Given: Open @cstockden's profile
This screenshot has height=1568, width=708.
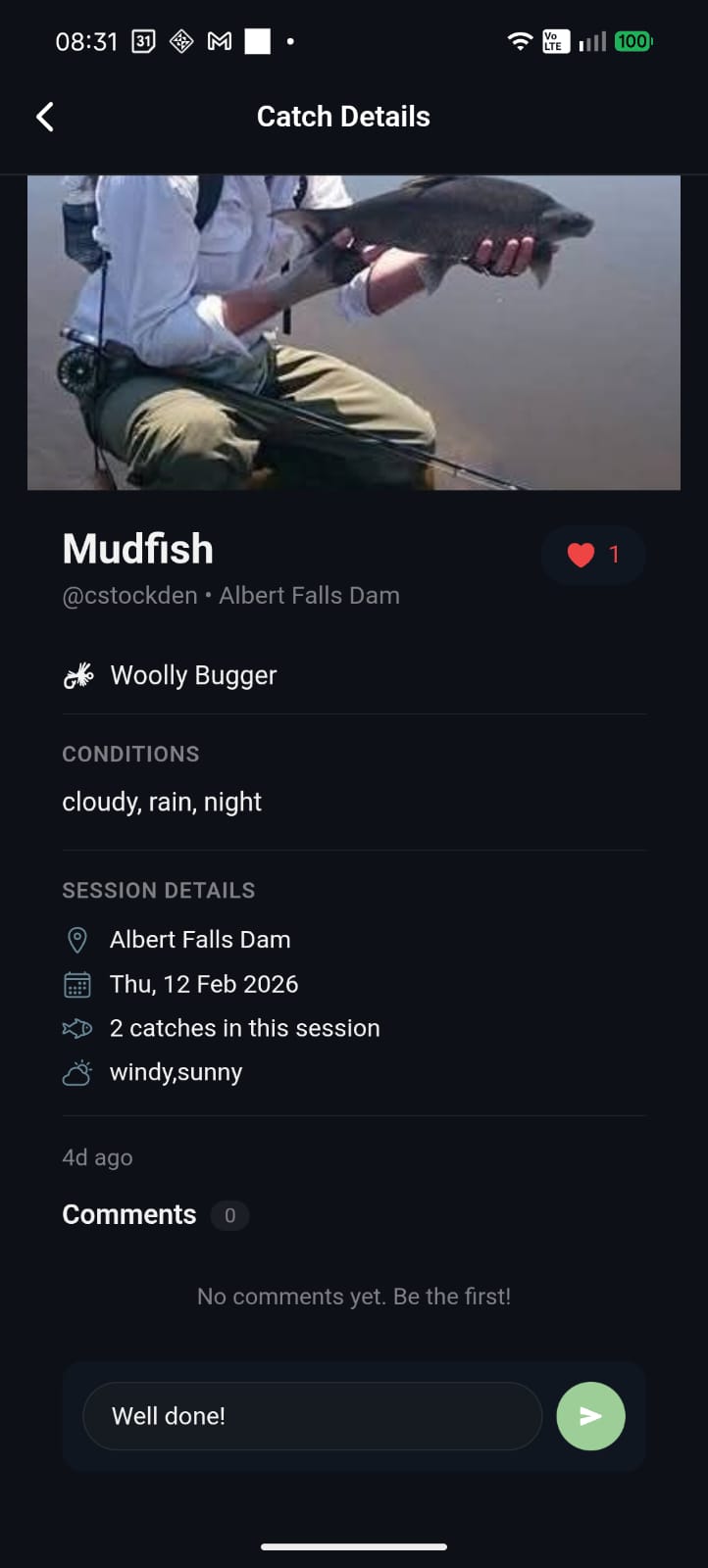Looking at the screenshot, I should click(129, 596).
